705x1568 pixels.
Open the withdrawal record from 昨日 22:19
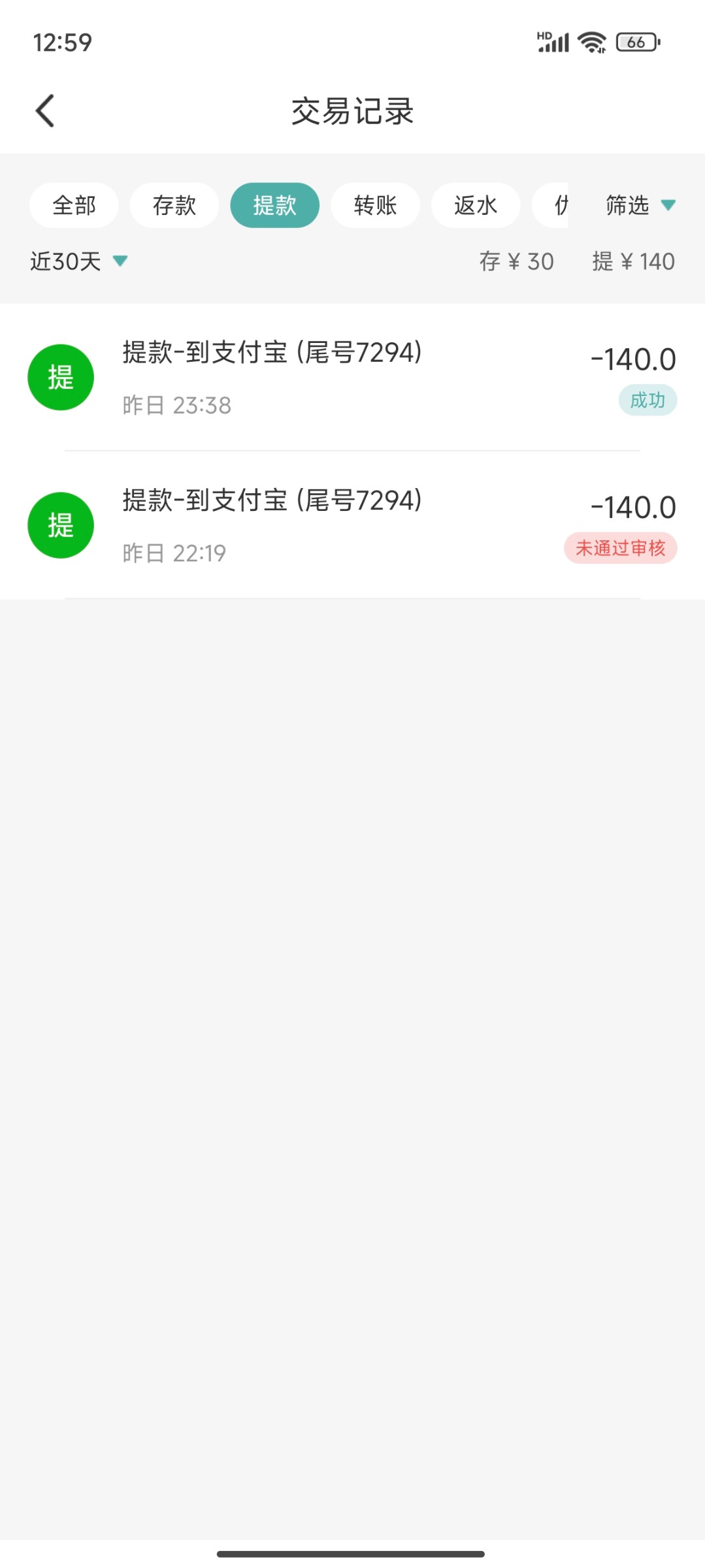352,525
